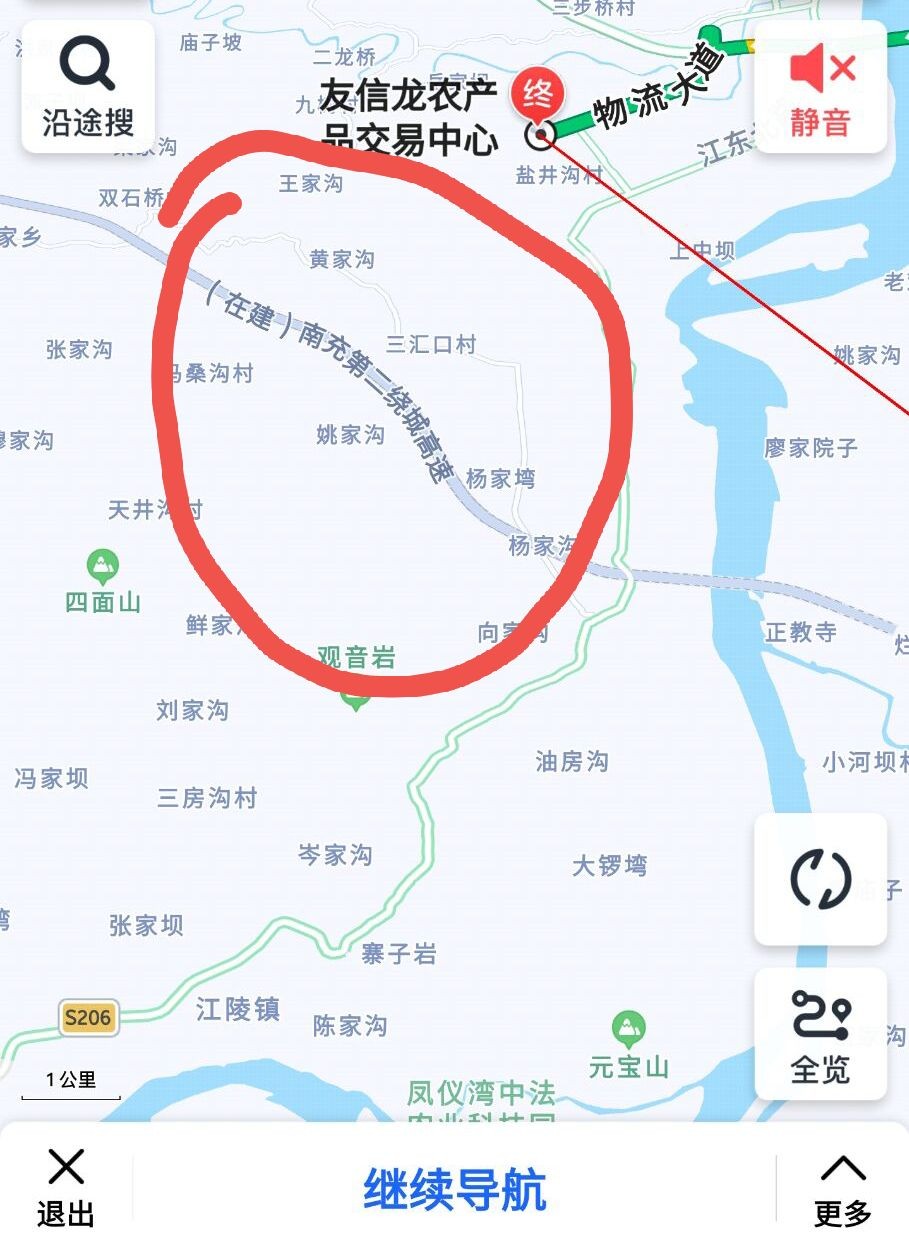Image resolution: width=909 pixels, height=1246 pixels.
Task: Exit navigation with 退出
Action: [66, 1186]
